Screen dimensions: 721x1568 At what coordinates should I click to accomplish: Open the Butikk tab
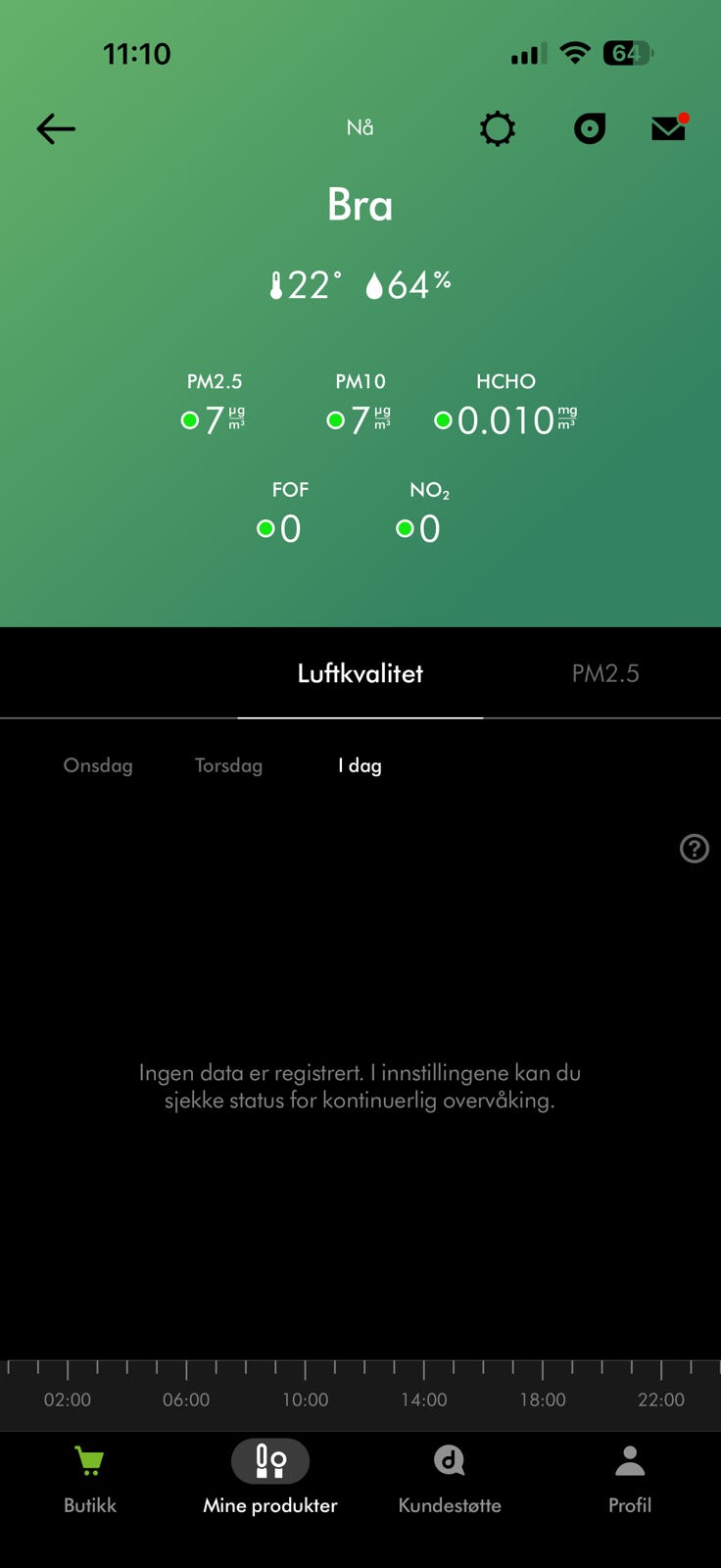(x=90, y=1480)
